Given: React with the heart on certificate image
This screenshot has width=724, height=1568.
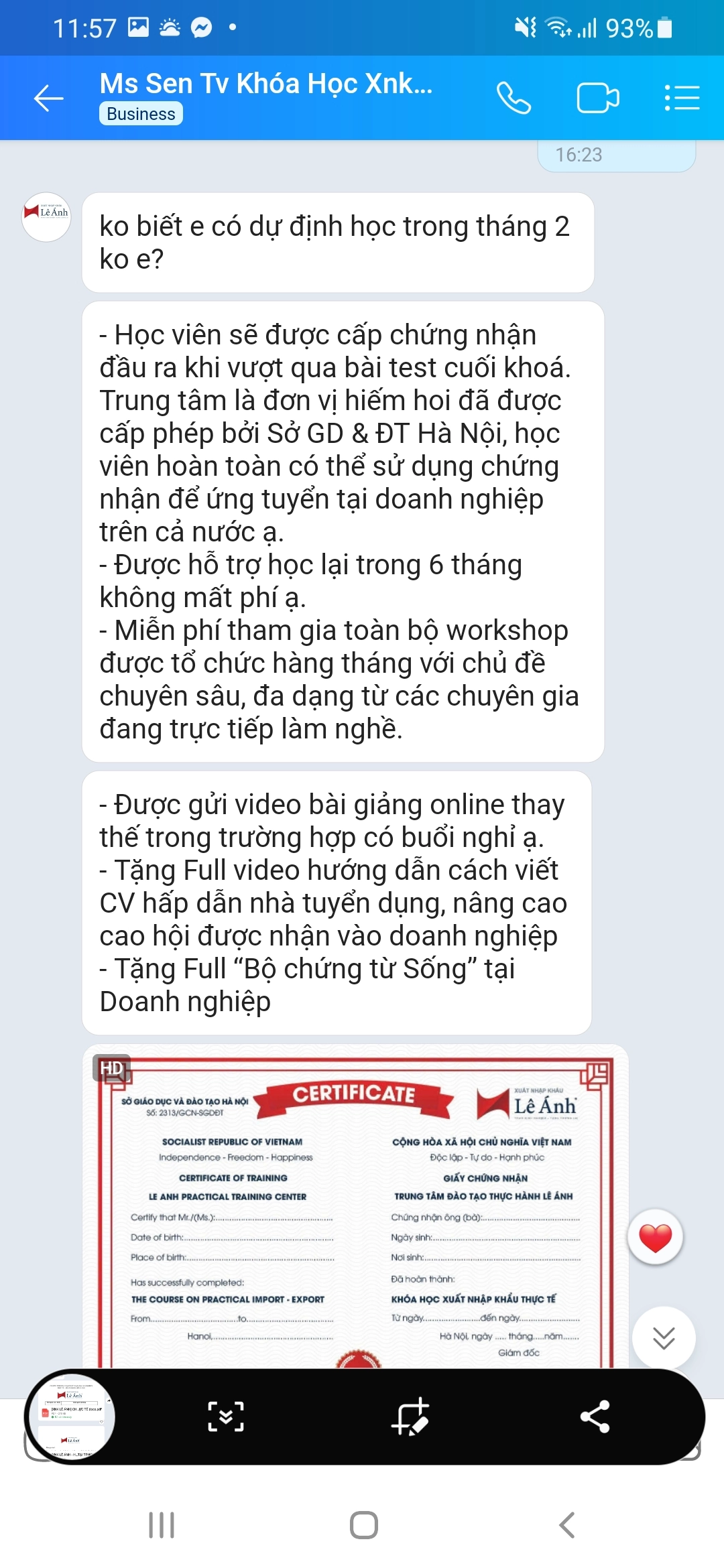Looking at the screenshot, I should (655, 1237).
